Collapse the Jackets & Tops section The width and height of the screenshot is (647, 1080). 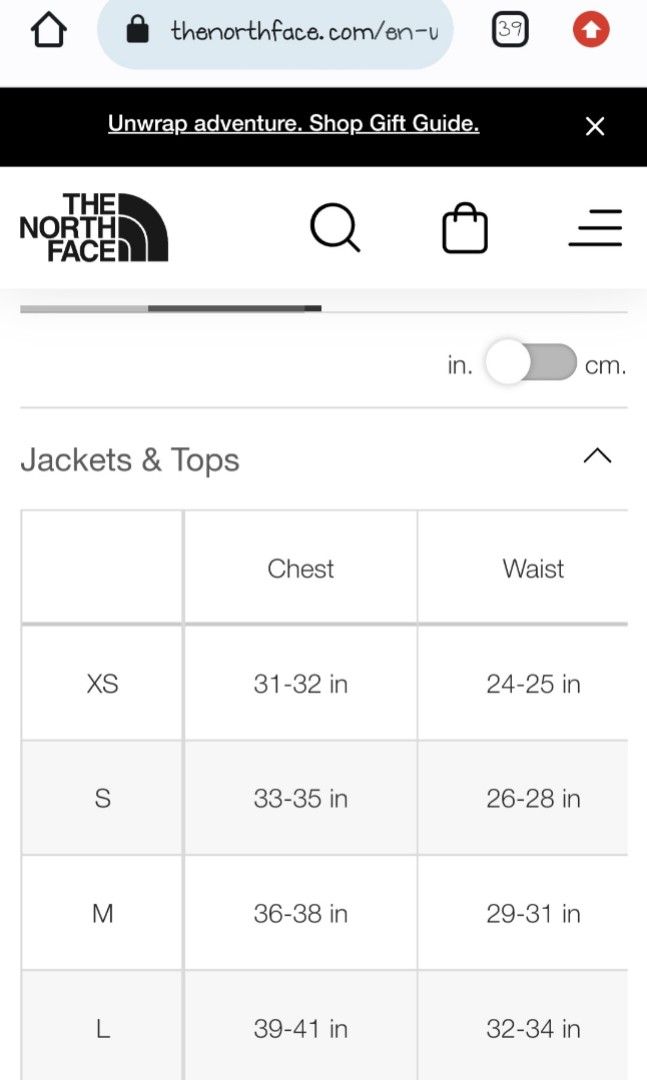click(x=597, y=456)
